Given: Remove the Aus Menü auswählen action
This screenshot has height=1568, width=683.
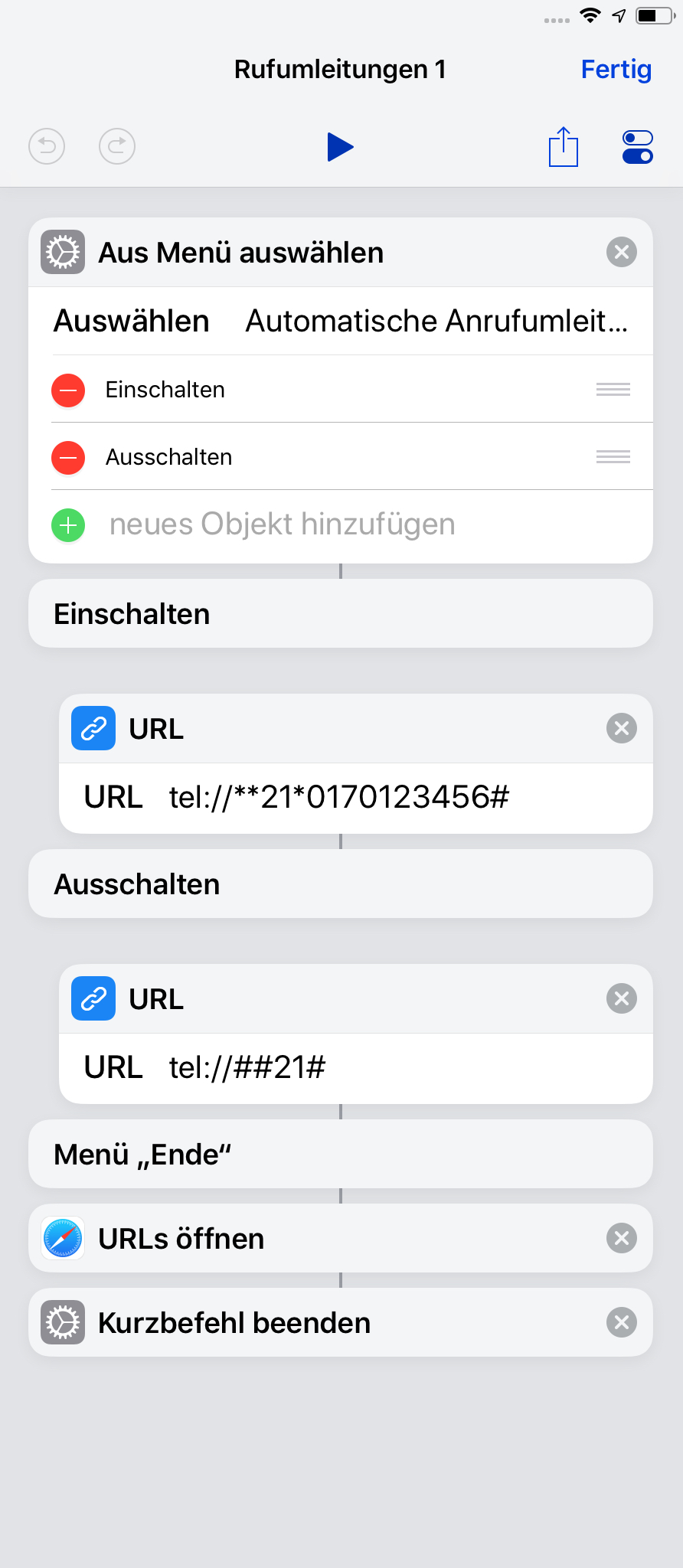Looking at the screenshot, I should 621,252.
